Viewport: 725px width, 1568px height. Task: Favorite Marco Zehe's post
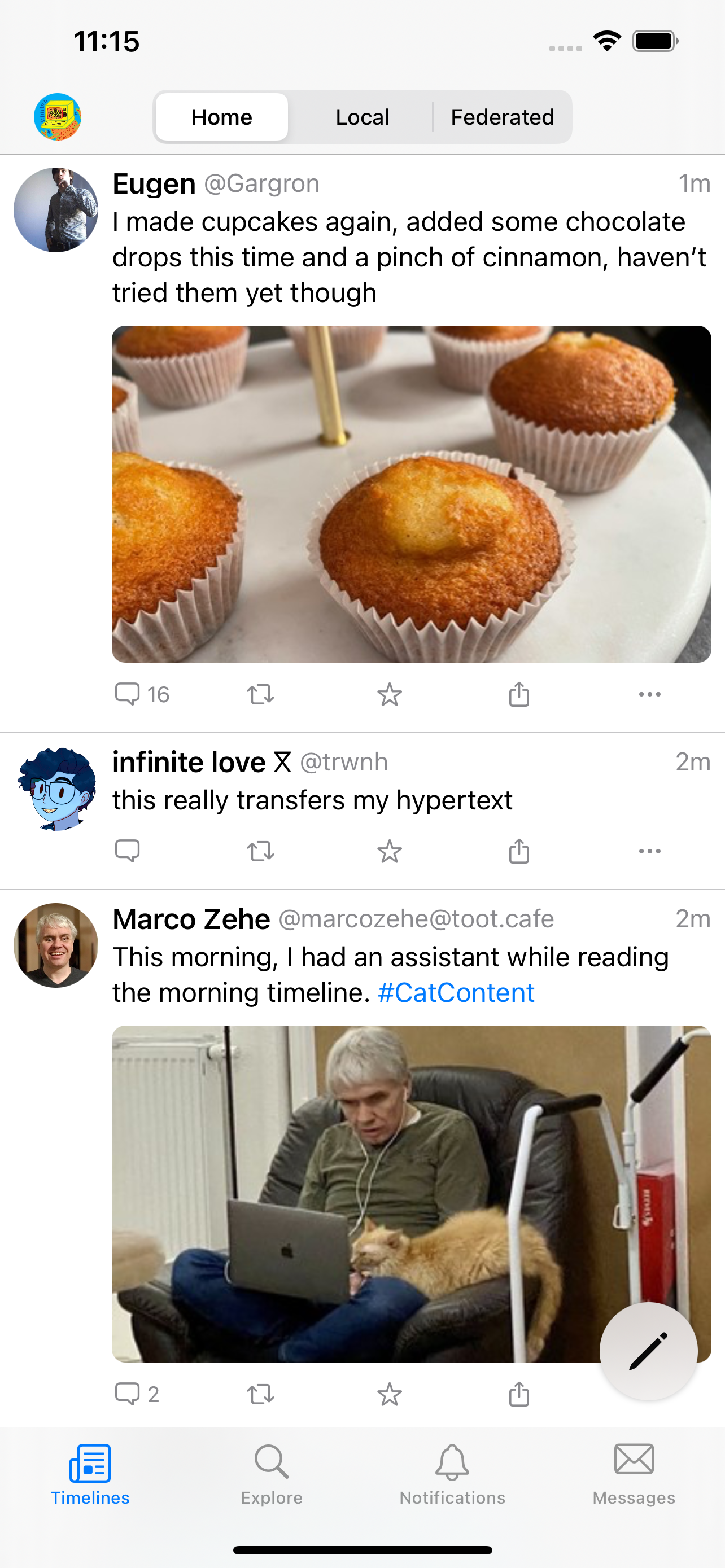pos(390,1394)
